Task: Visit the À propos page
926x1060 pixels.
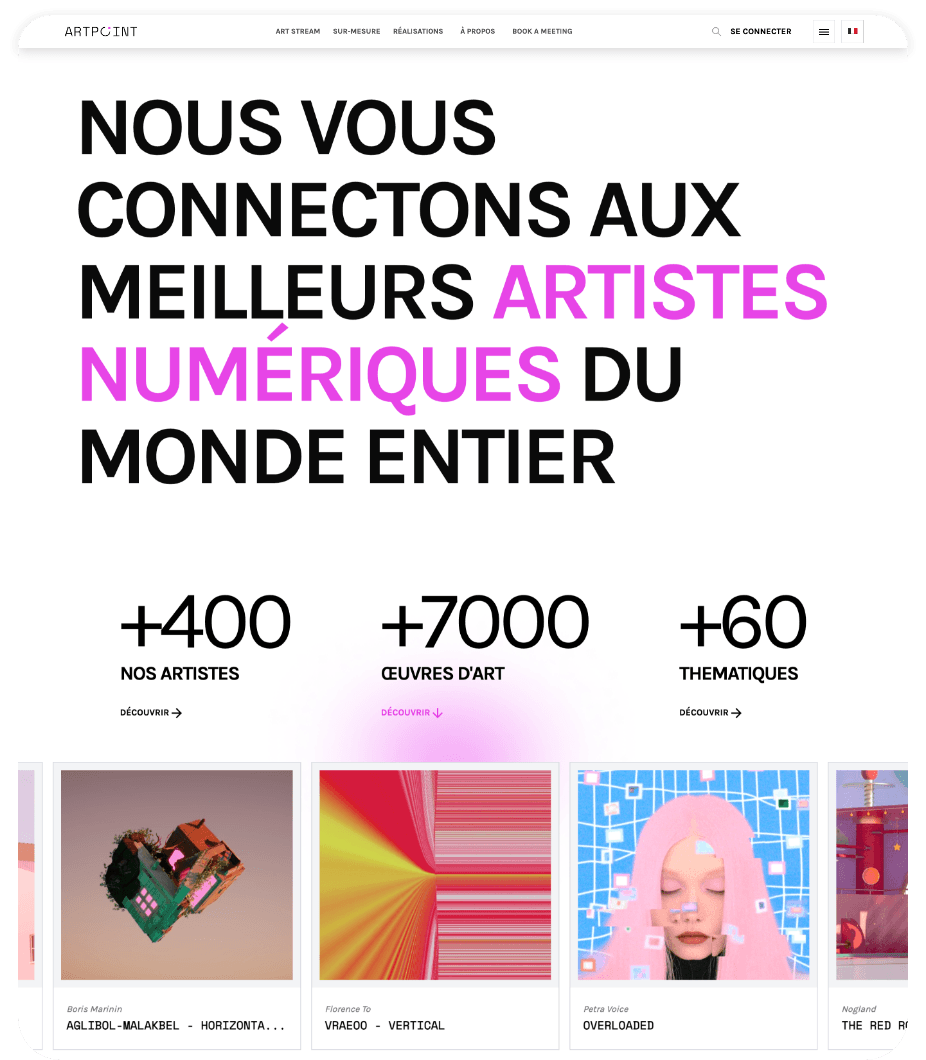Action: 477,32
